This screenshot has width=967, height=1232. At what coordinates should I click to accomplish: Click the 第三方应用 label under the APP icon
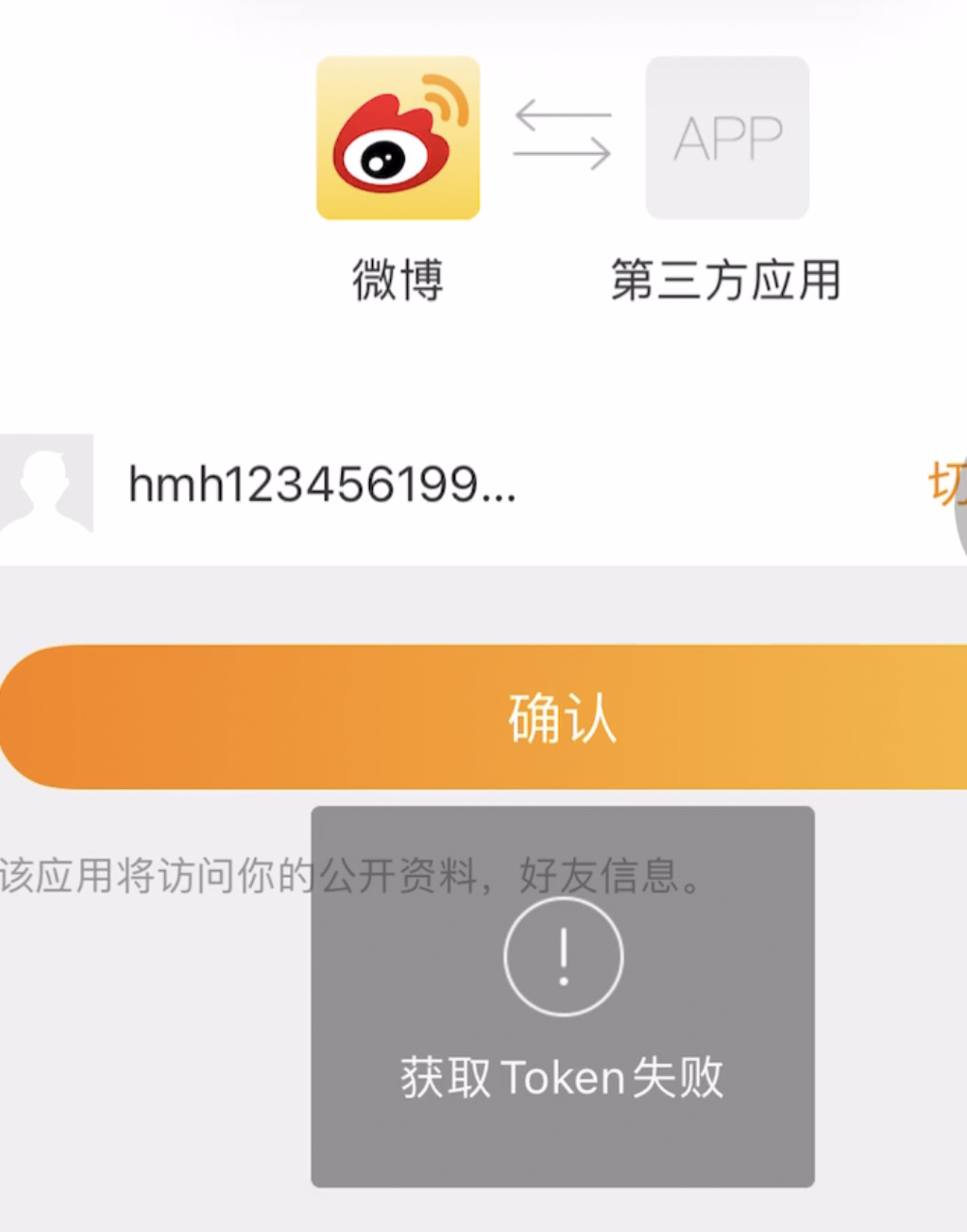point(725,277)
